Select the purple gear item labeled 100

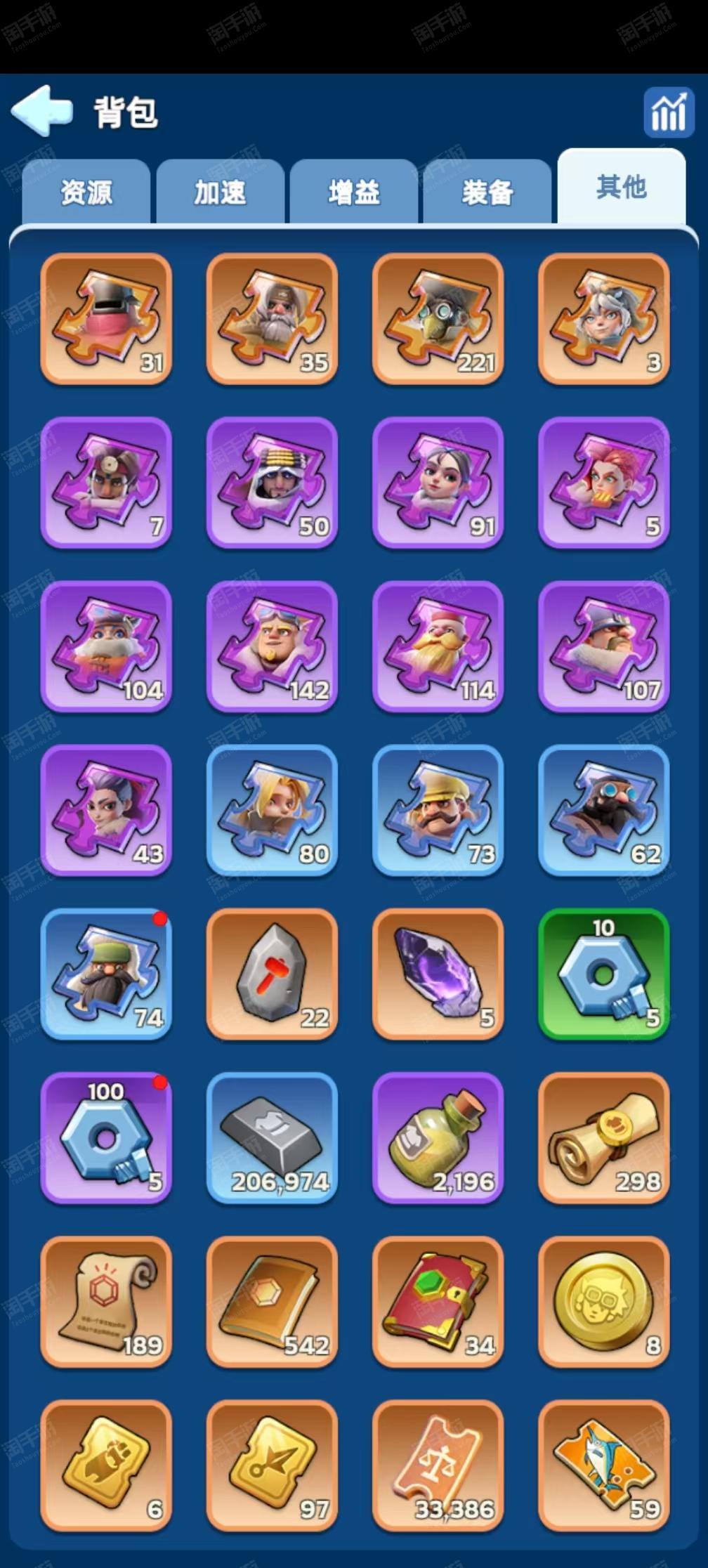(106, 1138)
